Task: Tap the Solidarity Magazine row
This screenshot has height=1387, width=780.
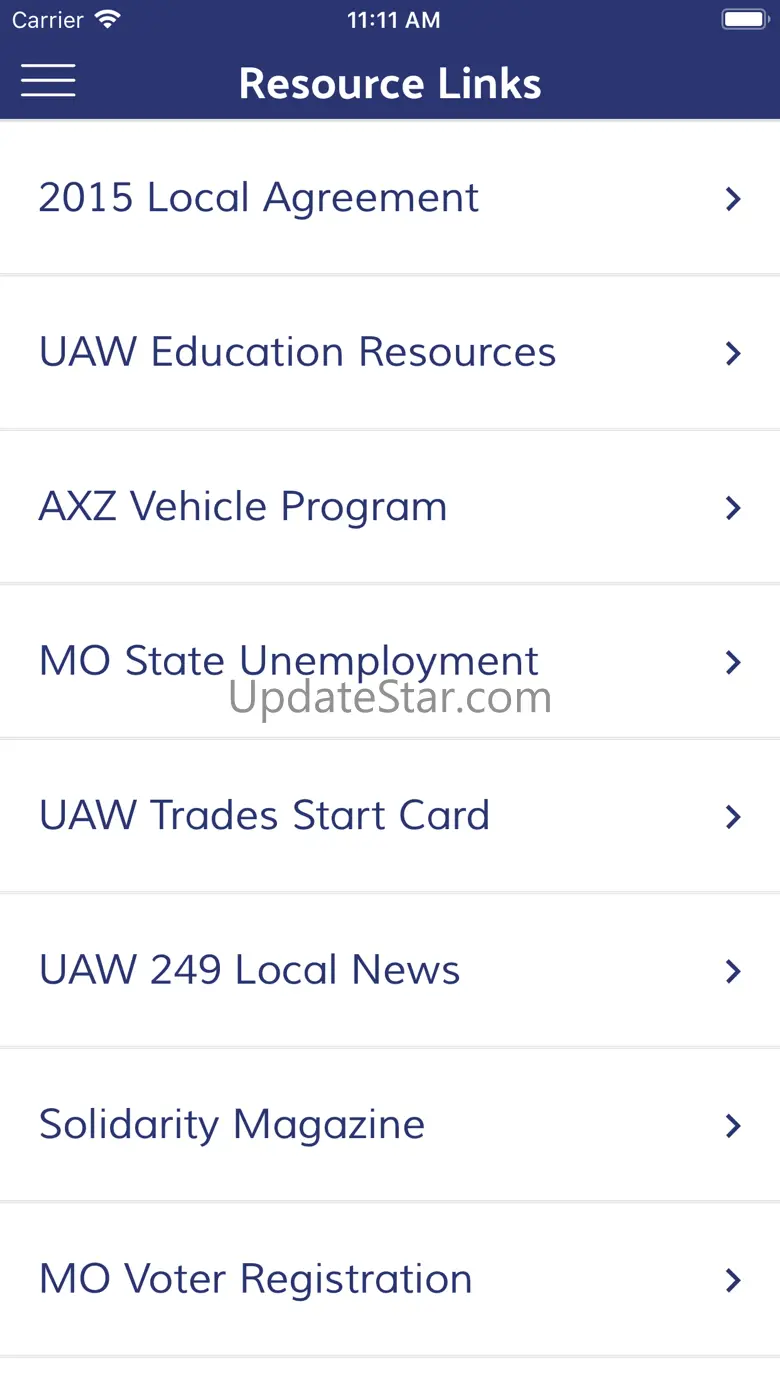Action: 389,1125
